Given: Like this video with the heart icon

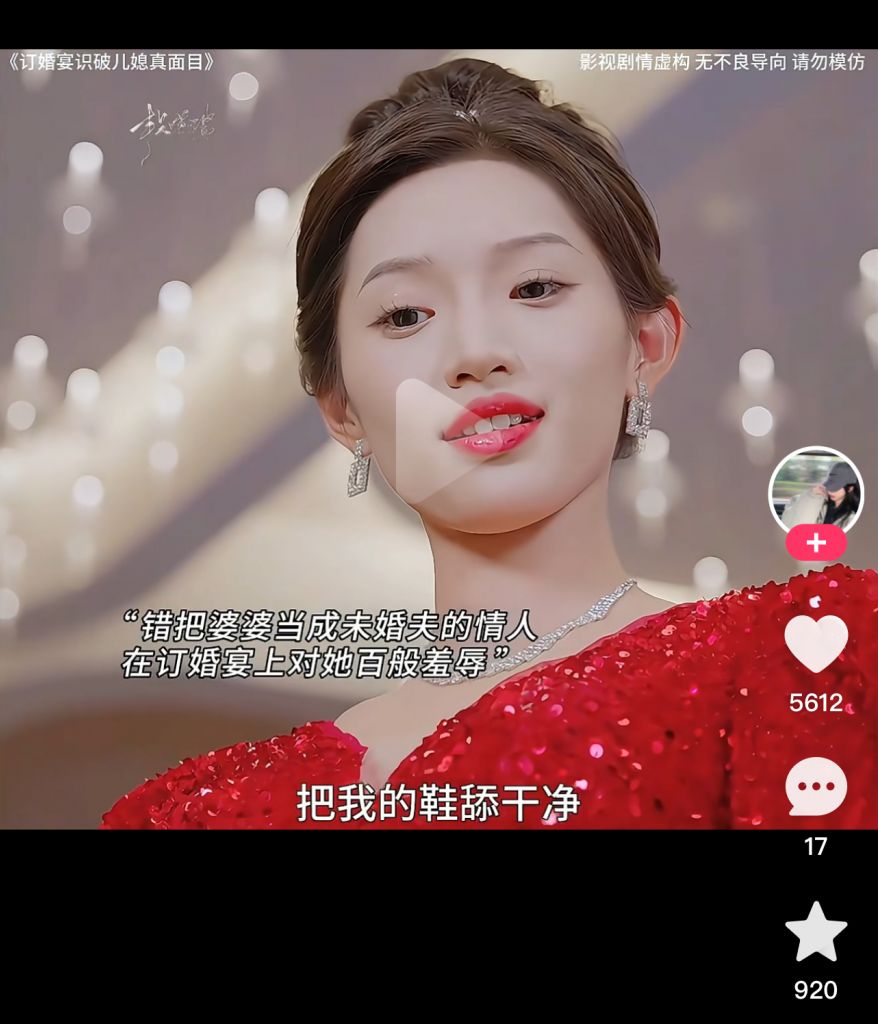Looking at the screenshot, I should (x=815, y=643).
